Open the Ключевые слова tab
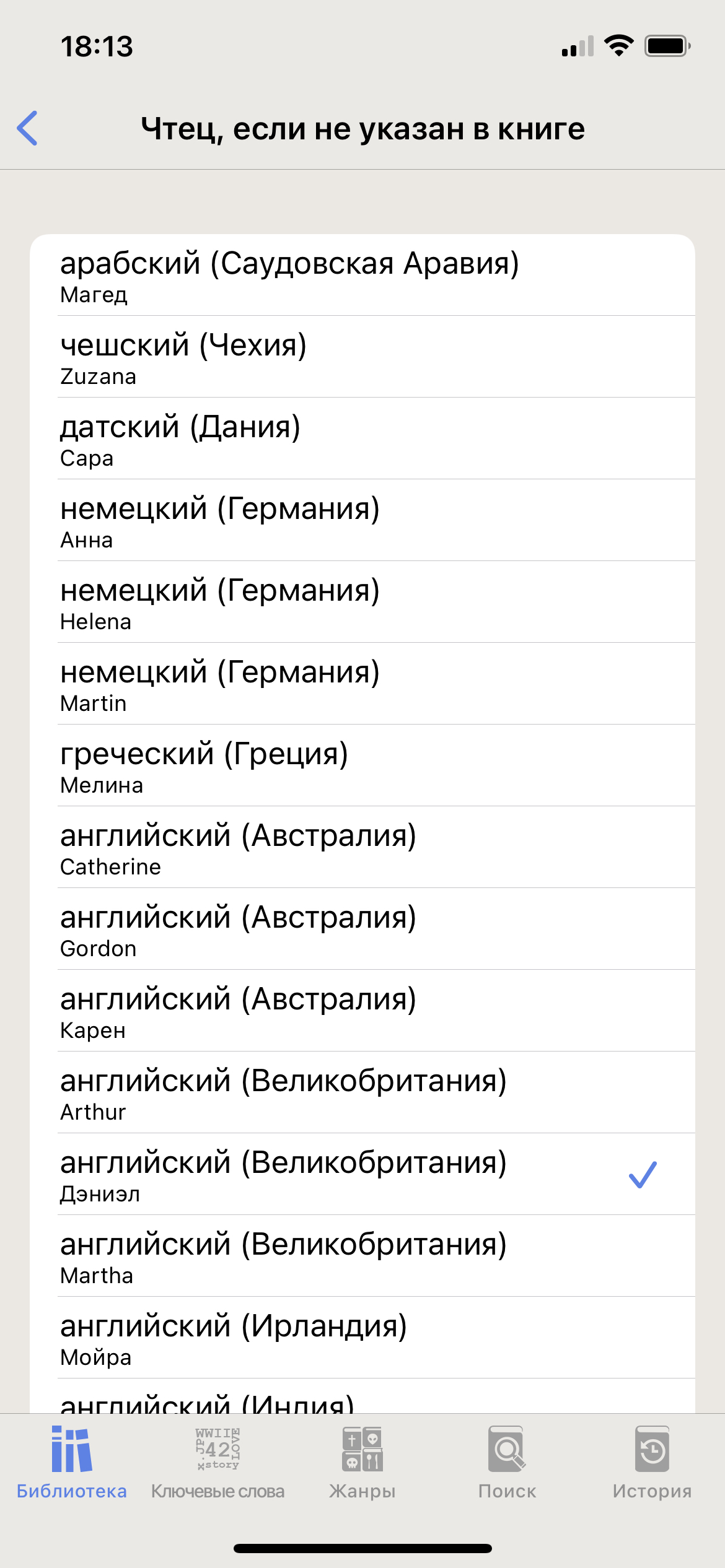Image resolution: width=725 pixels, height=1568 pixels. coord(217,1463)
